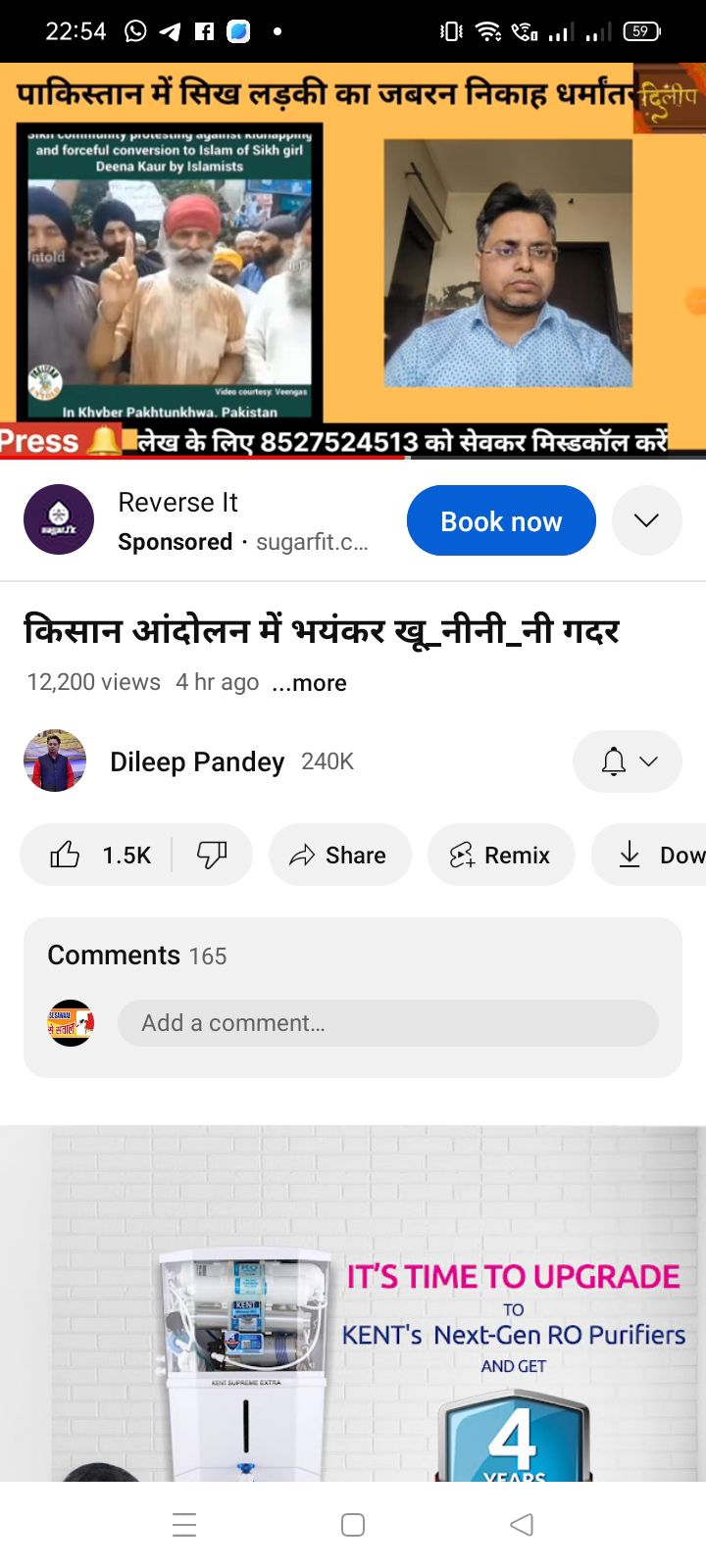This screenshot has width=706, height=1568.
Task: Expand the sponsored ad chevron
Action: click(x=646, y=520)
